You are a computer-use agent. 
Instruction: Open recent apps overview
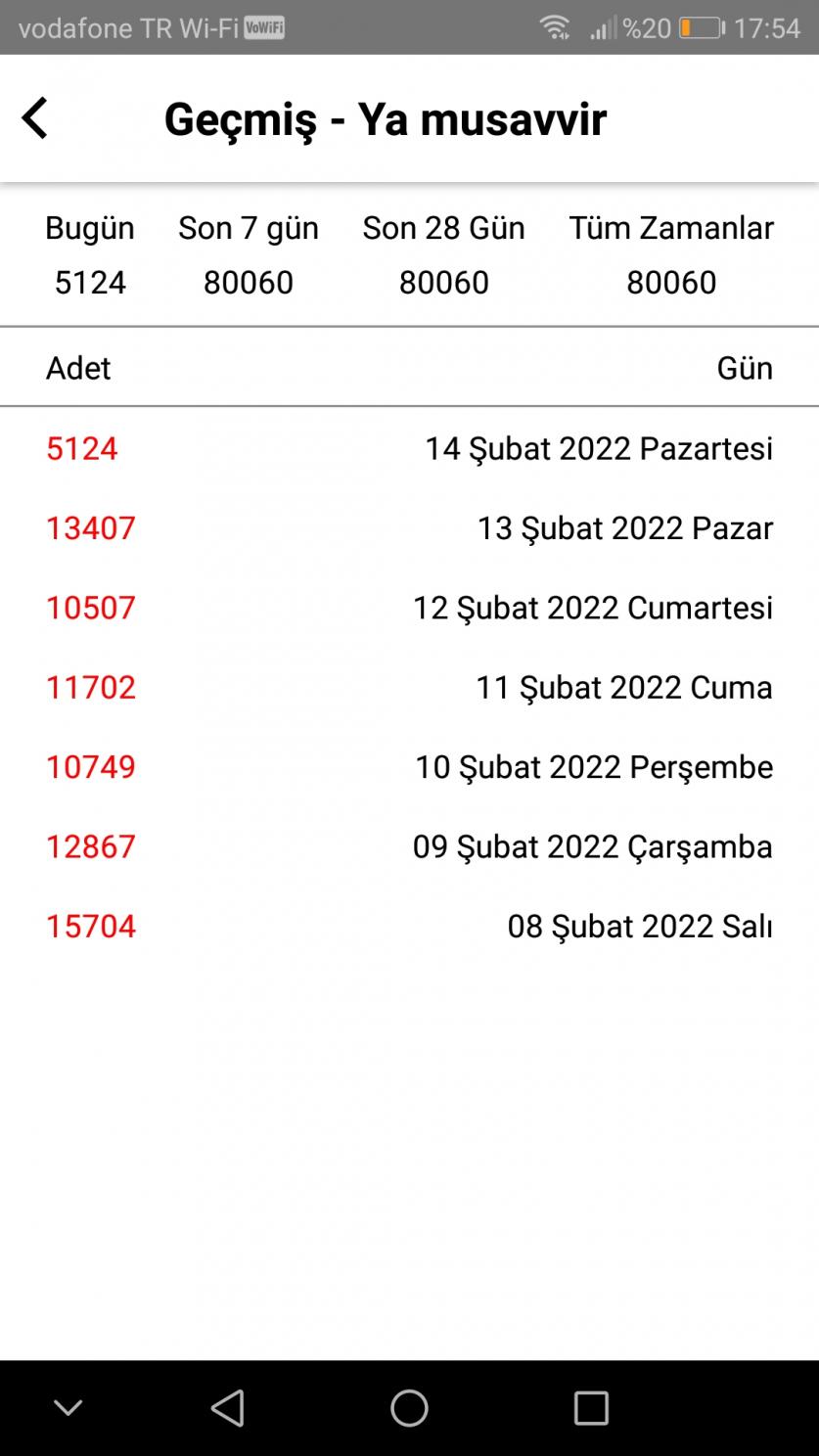point(591,1408)
